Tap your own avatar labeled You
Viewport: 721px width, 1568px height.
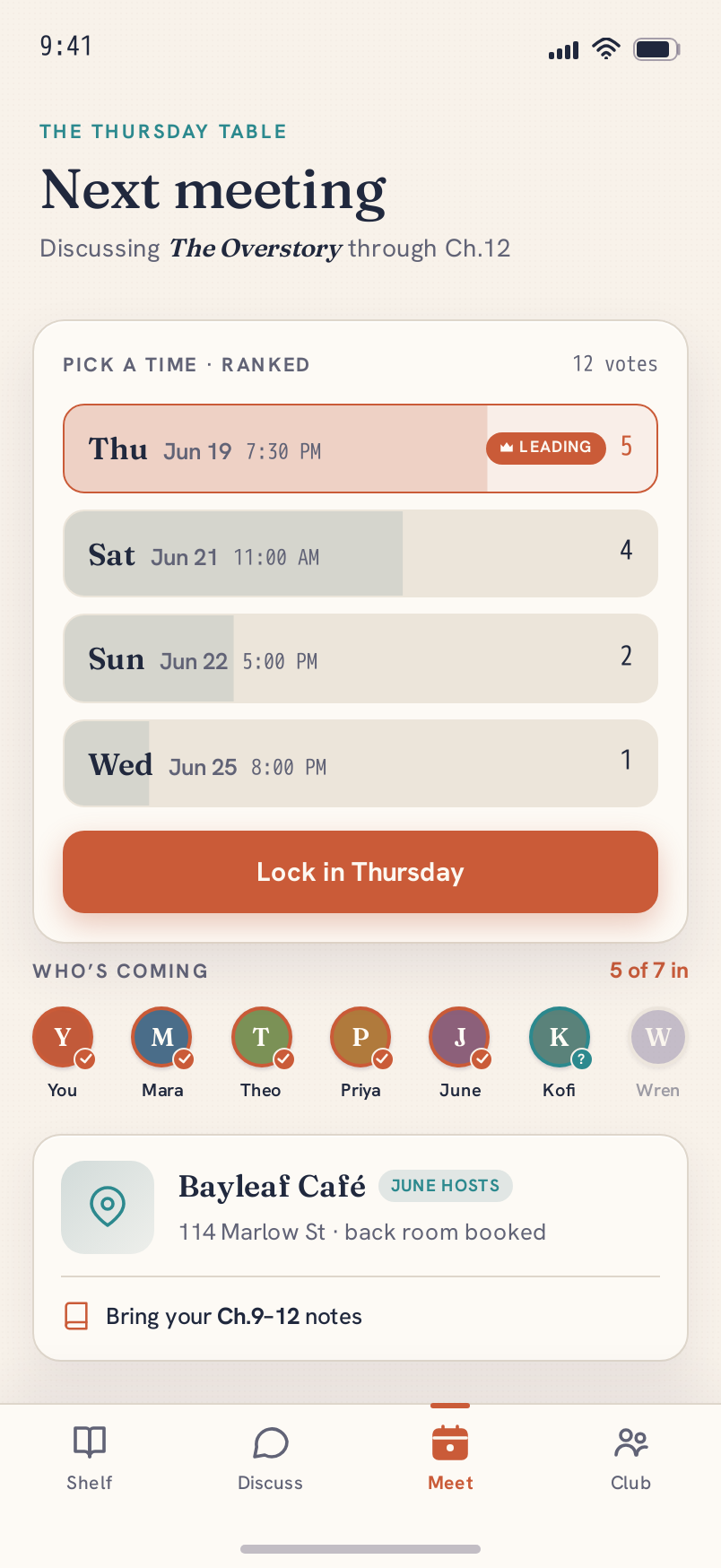[63, 1037]
